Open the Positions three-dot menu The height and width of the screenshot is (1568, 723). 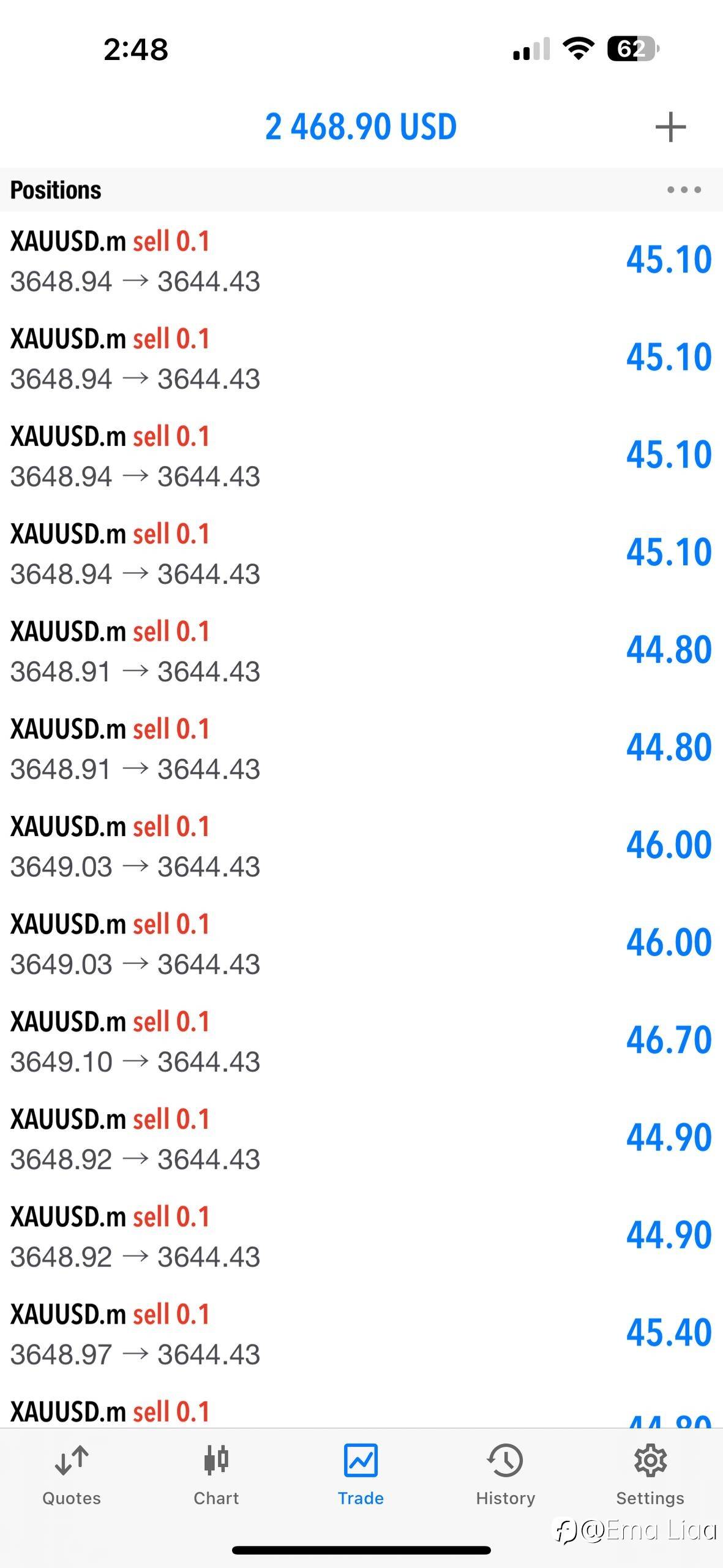[x=684, y=190]
